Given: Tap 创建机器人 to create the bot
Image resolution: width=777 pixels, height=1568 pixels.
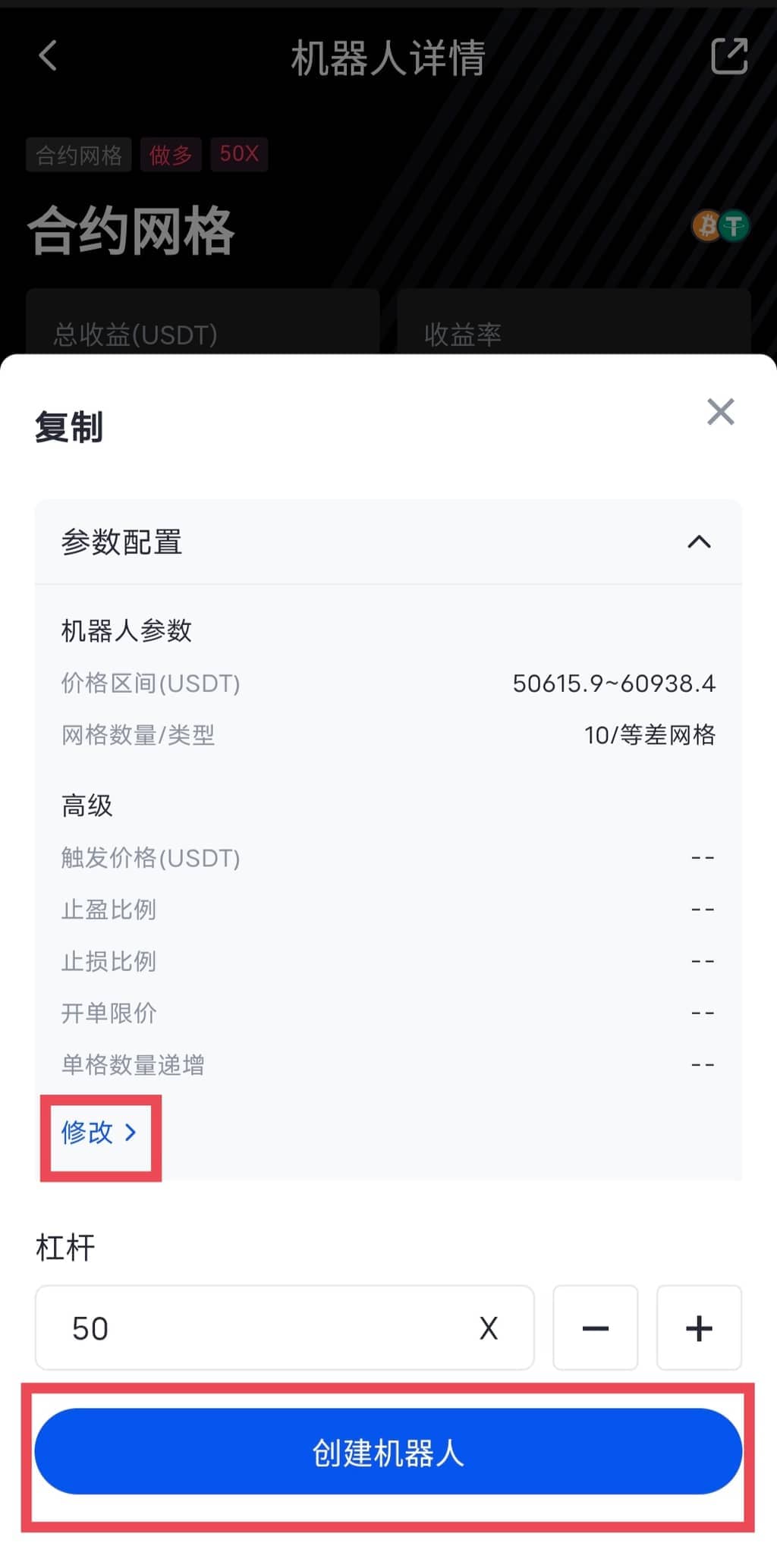Looking at the screenshot, I should pyautogui.click(x=388, y=1452).
